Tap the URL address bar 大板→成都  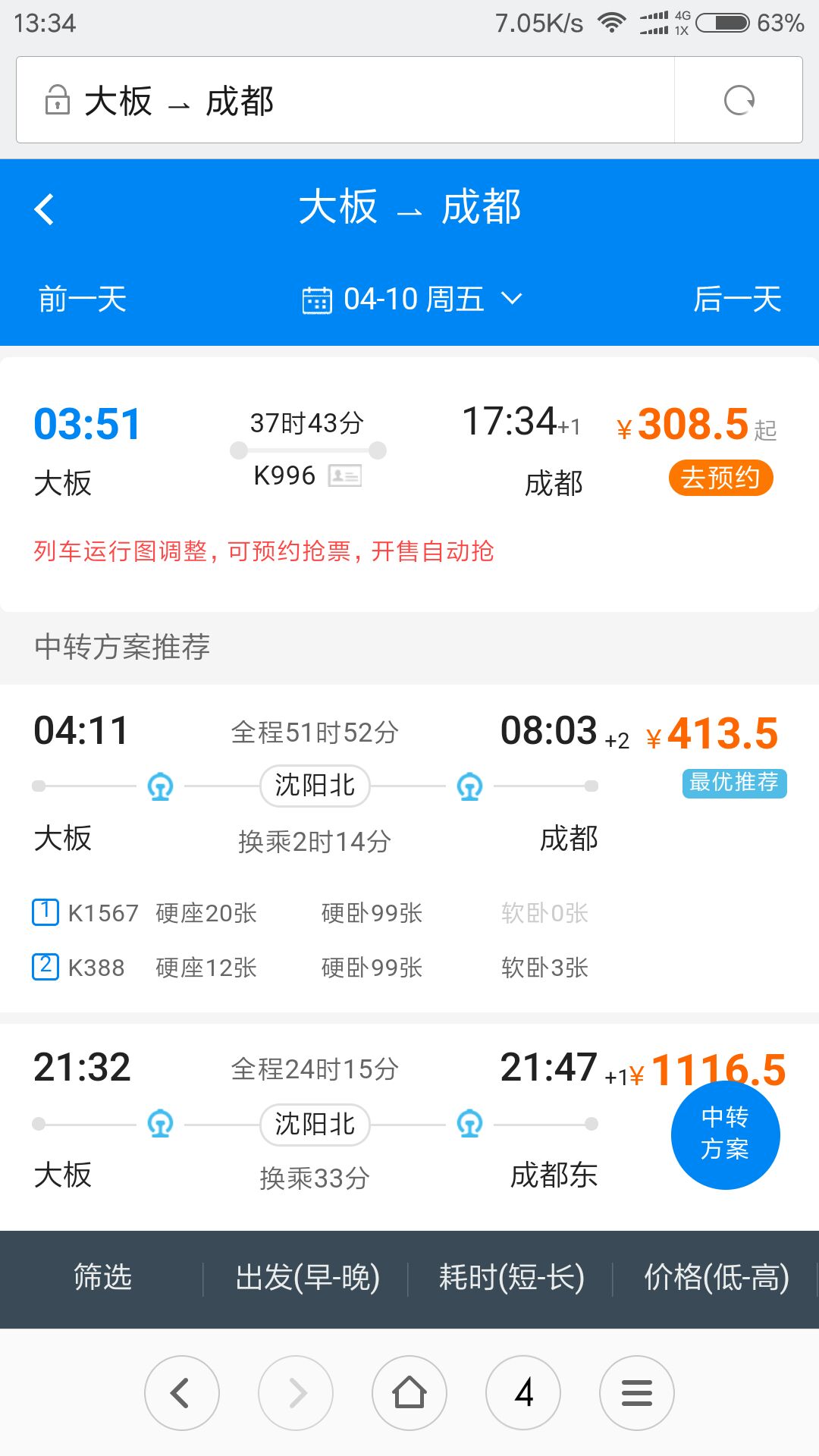tap(345, 100)
